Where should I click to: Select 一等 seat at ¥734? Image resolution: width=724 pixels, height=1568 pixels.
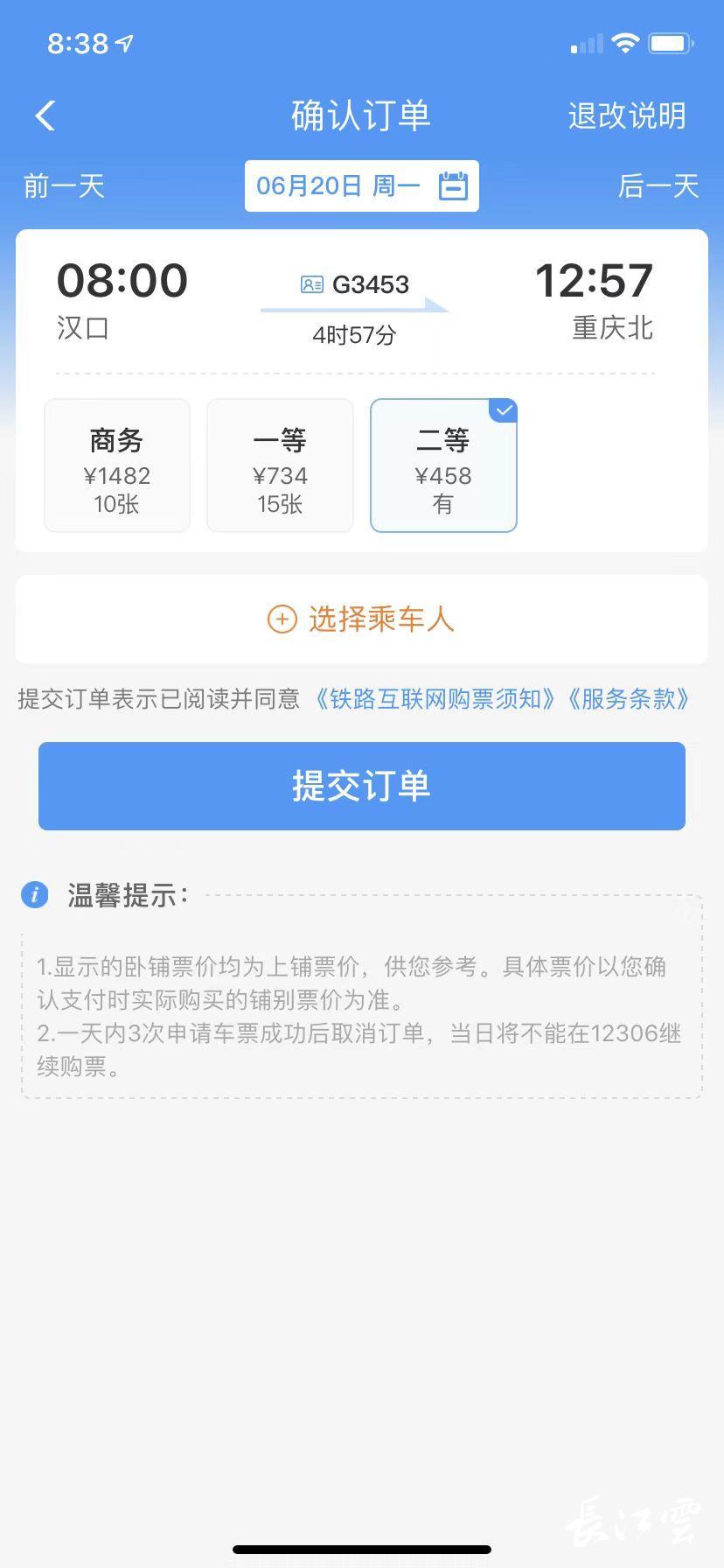280,465
